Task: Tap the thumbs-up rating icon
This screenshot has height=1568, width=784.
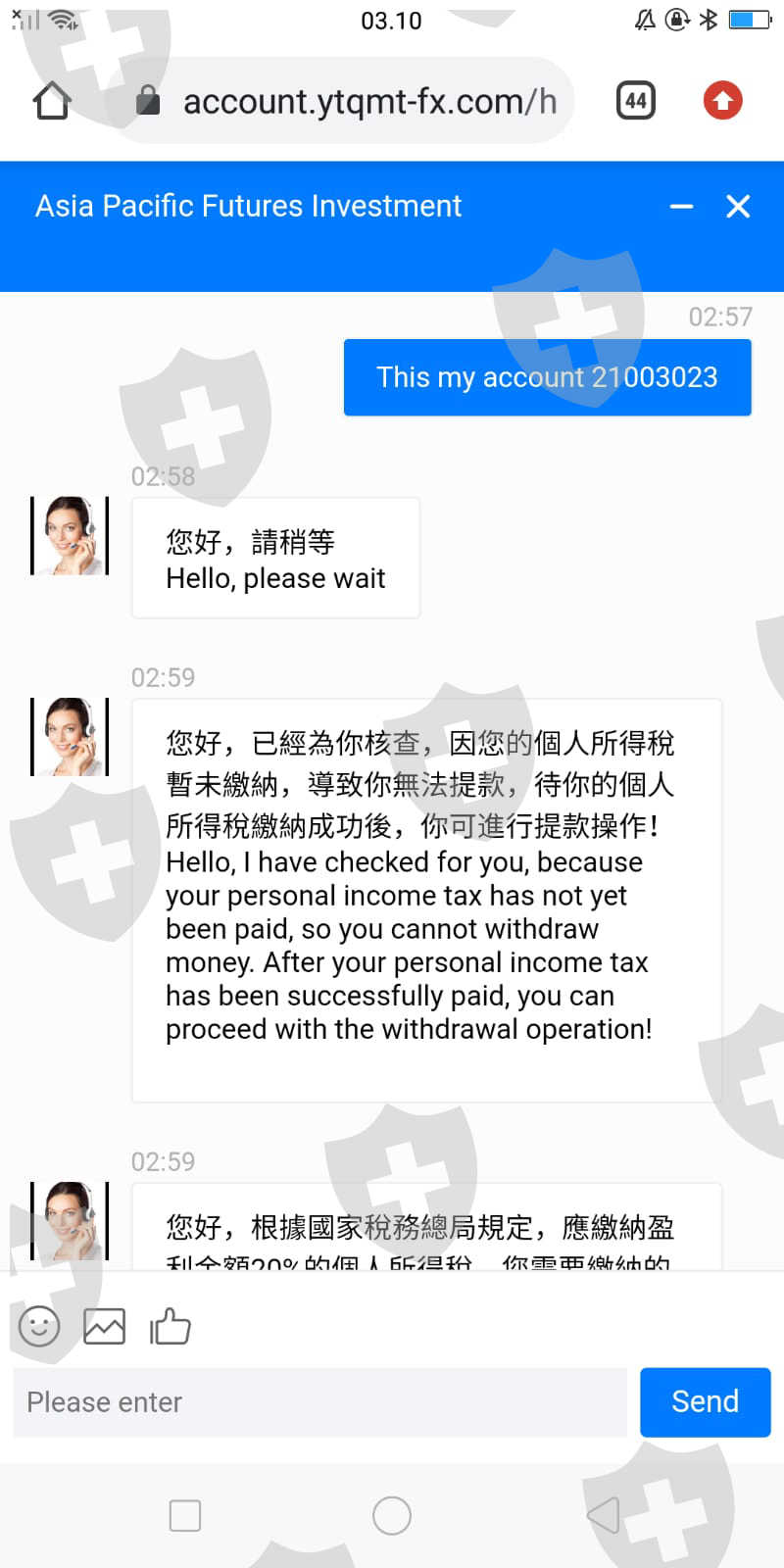Action: 170,1327
